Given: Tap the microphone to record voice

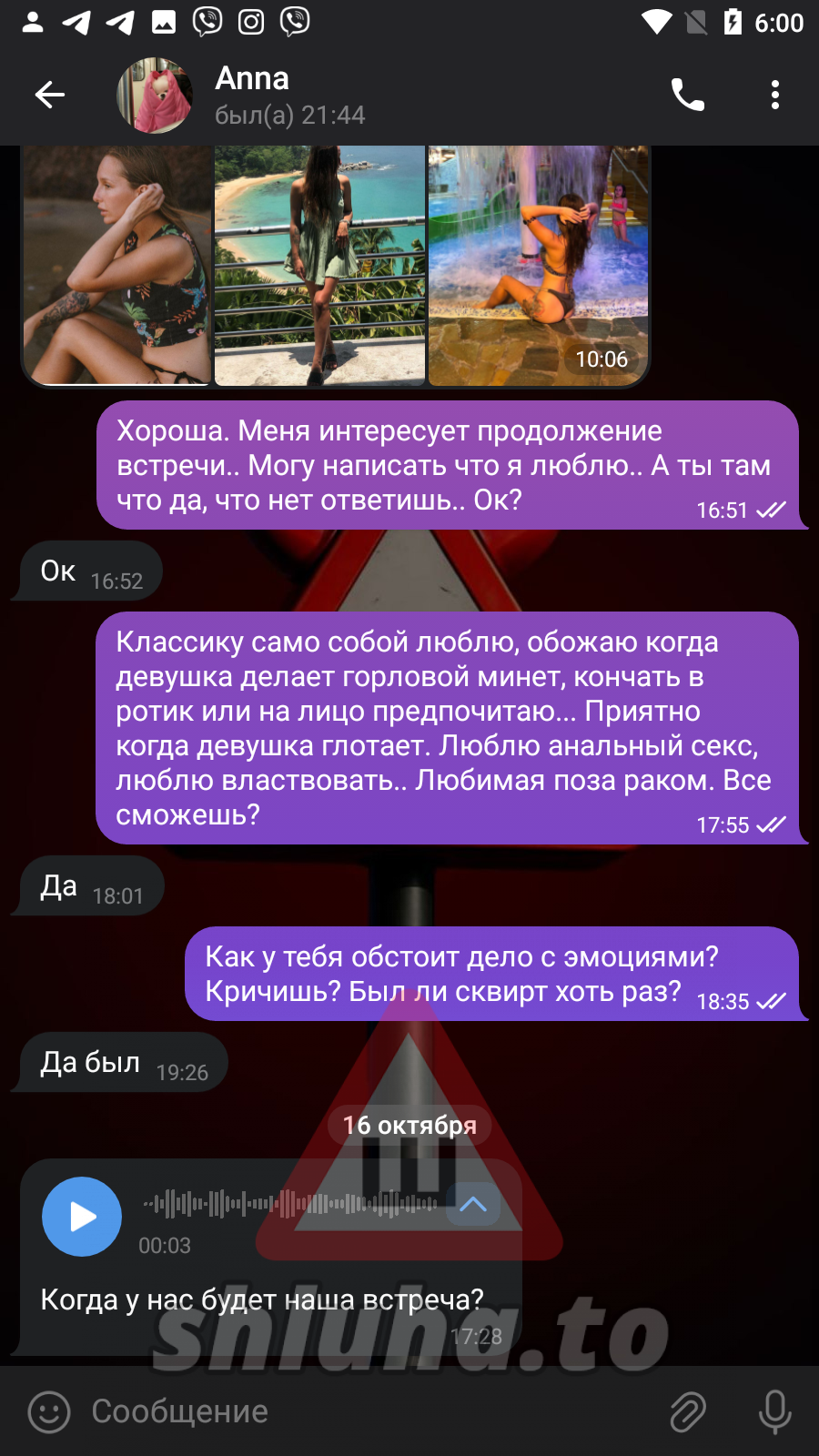Looking at the screenshot, I should click(774, 1412).
